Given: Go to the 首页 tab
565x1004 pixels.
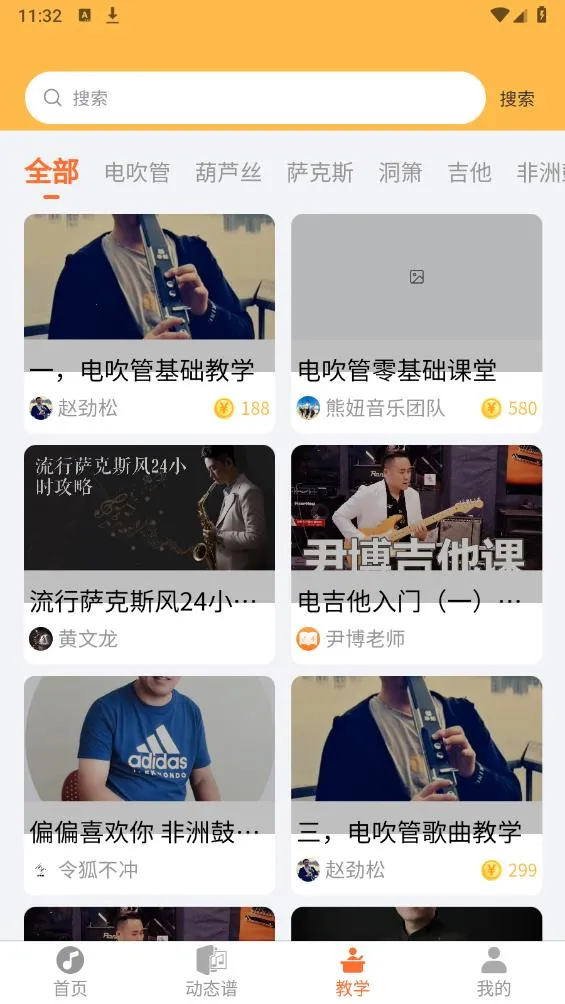Looking at the screenshot, I should [x=70, y=972].
